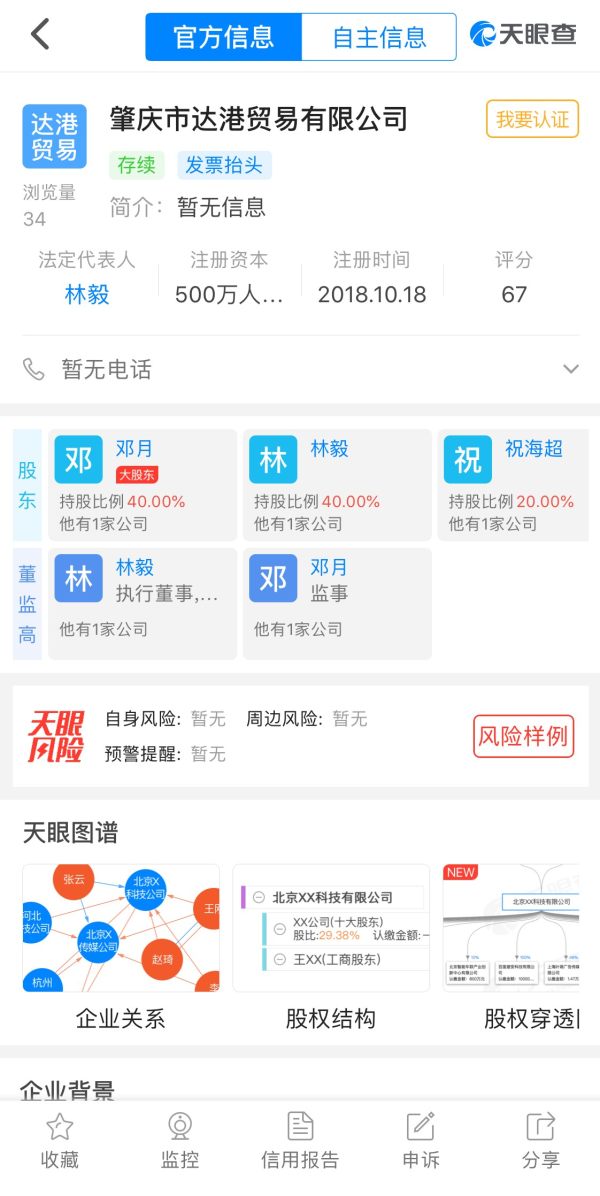Open the 股权结构 chart

tap(331, 945)
